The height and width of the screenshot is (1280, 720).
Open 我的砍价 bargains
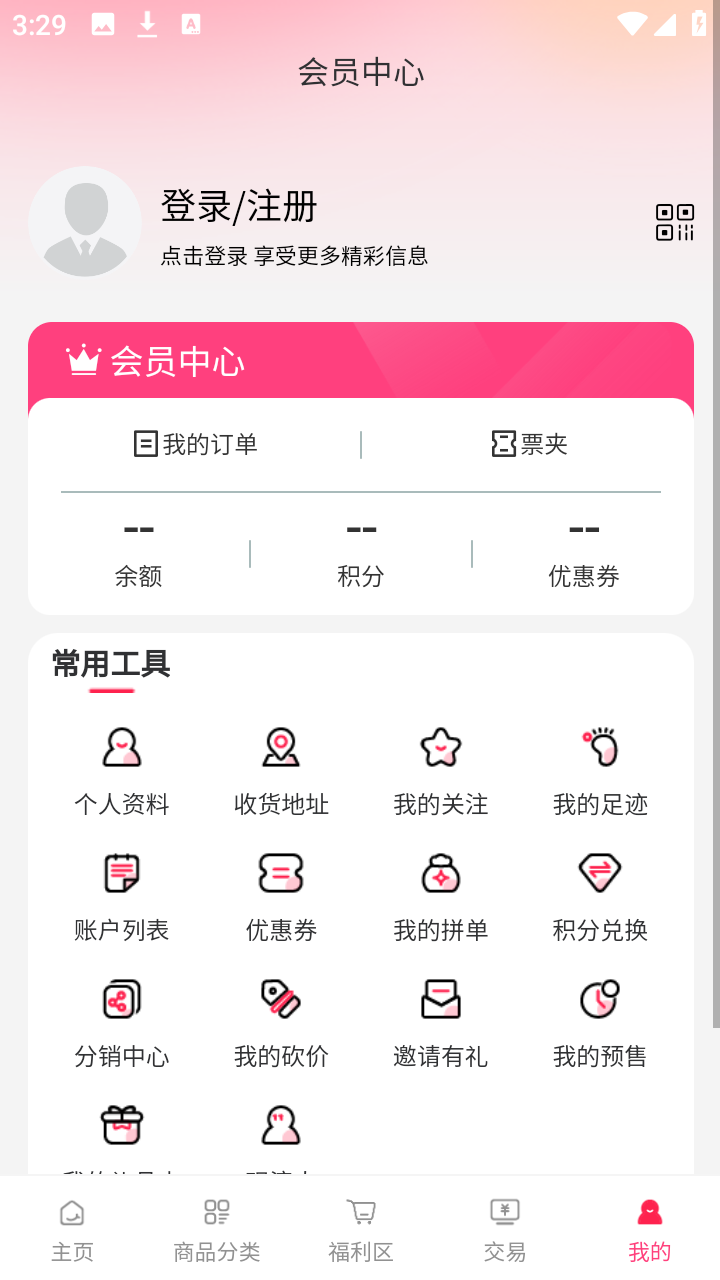[281, 1022]
